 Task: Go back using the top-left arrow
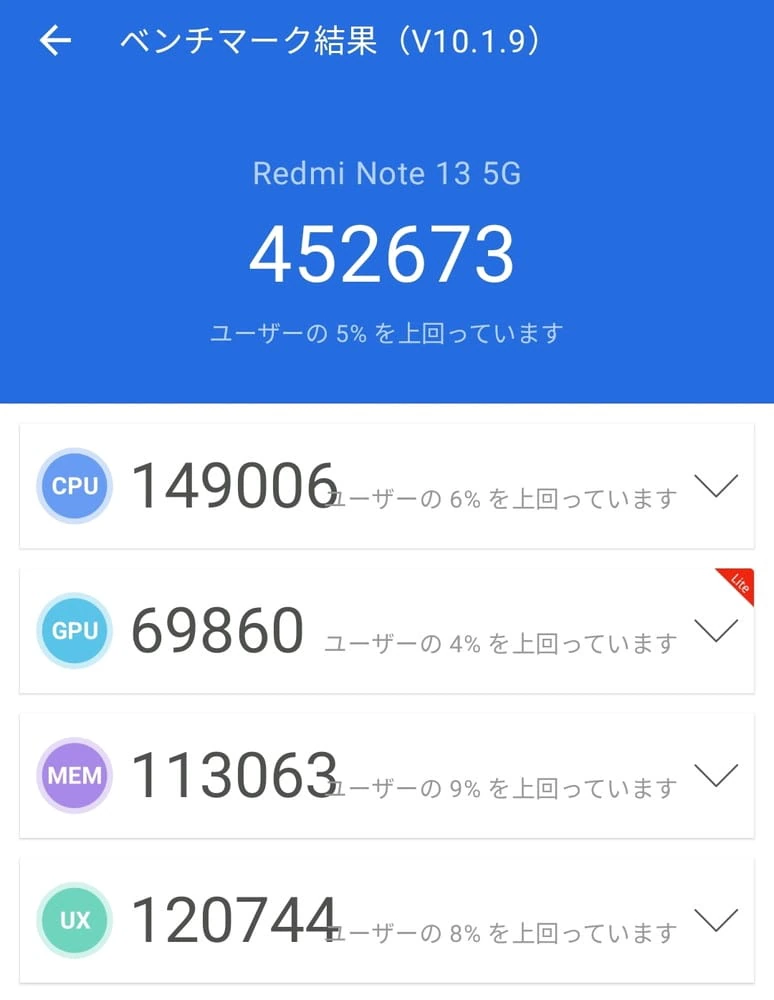pyautogui.click(x=55, y=41)
